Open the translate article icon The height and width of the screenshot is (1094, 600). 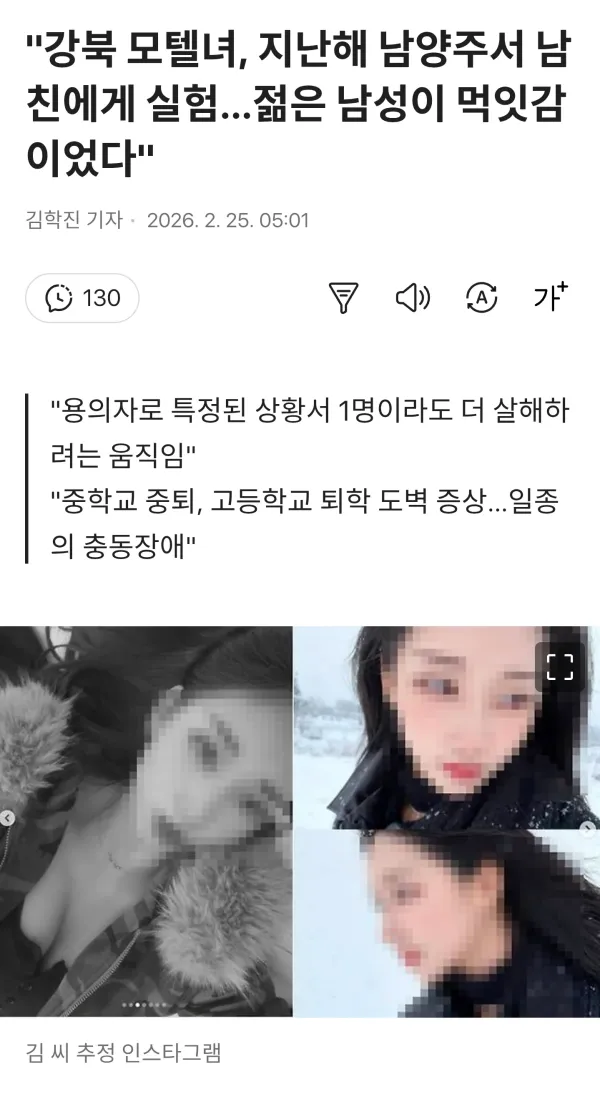(481, 298)
